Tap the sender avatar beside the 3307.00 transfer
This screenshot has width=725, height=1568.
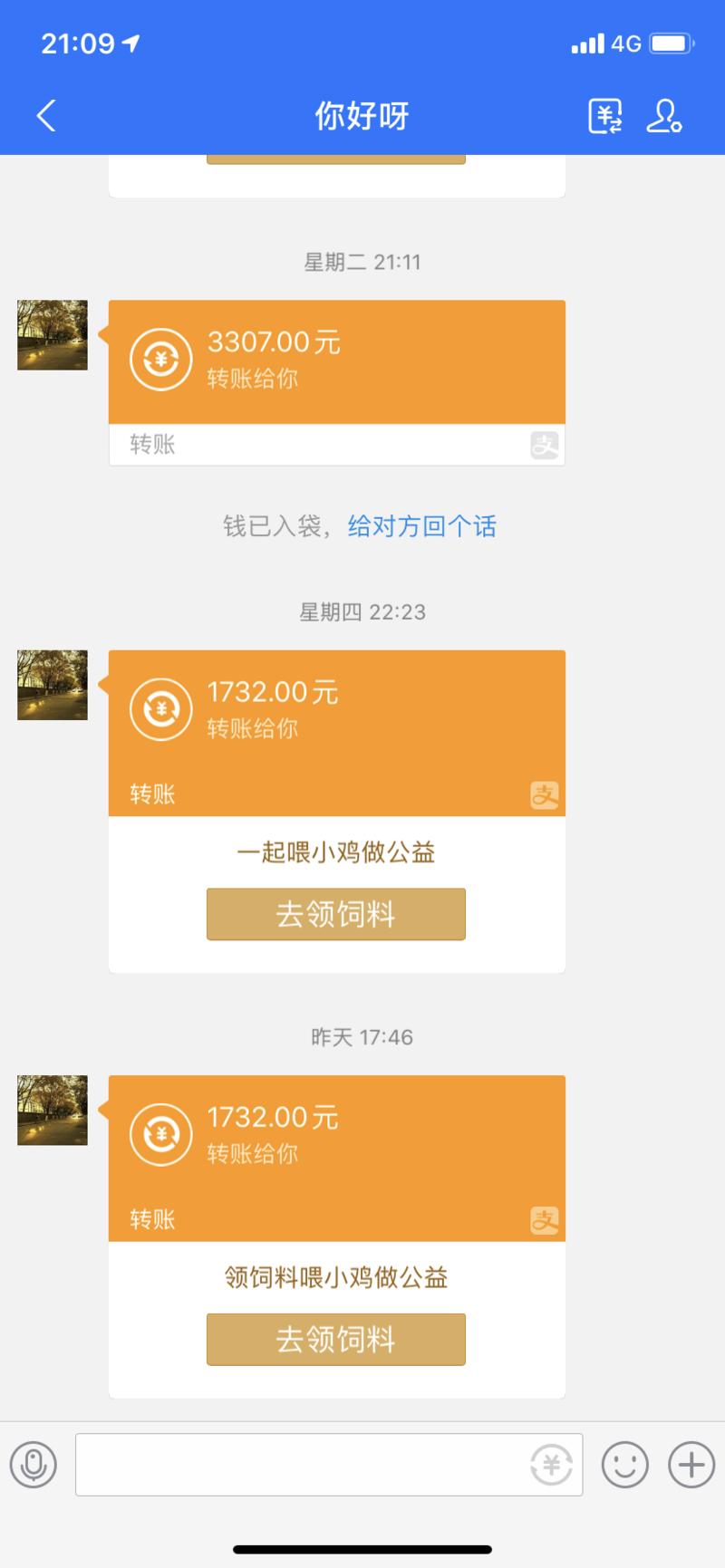pyautogui.click(x=52, y=335)
